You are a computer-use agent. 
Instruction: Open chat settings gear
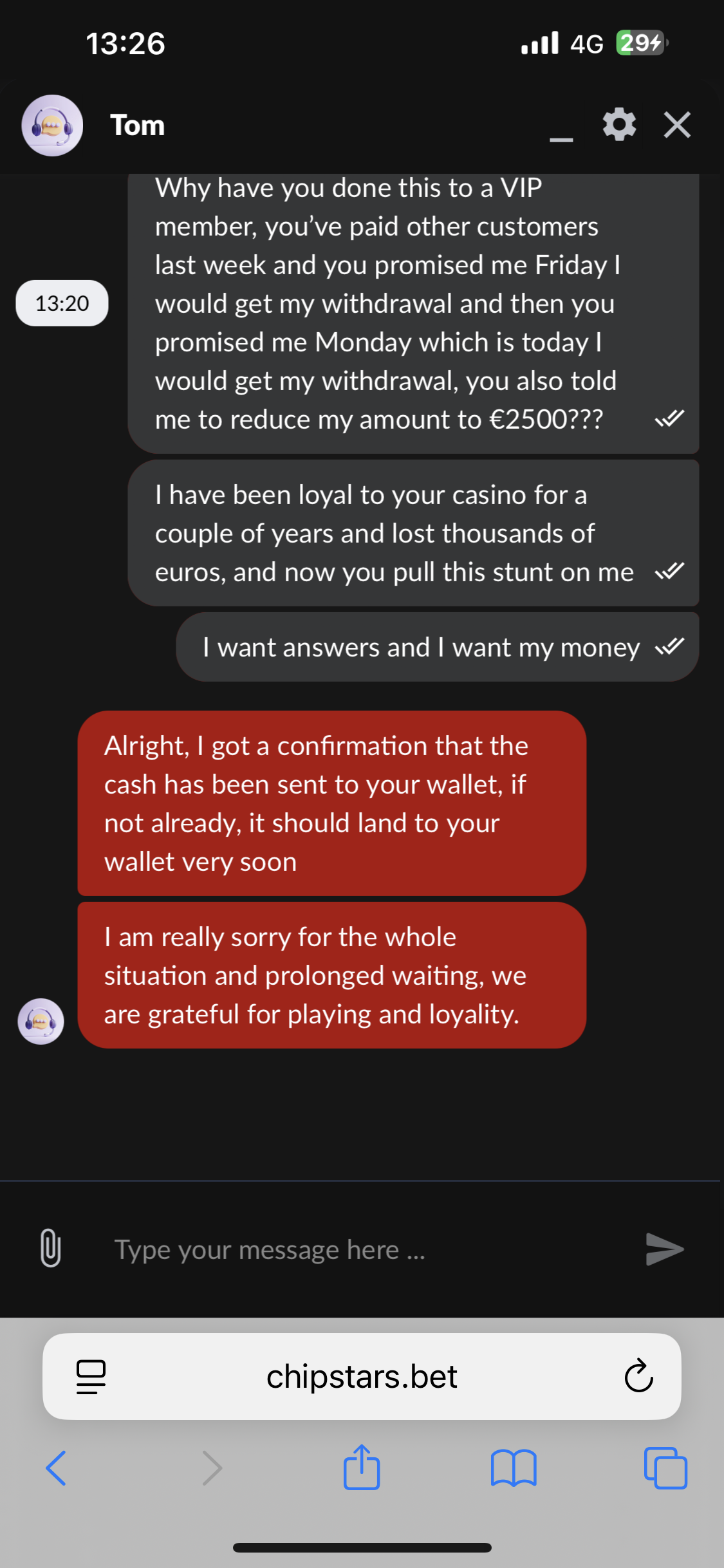[x=619, y=125]
